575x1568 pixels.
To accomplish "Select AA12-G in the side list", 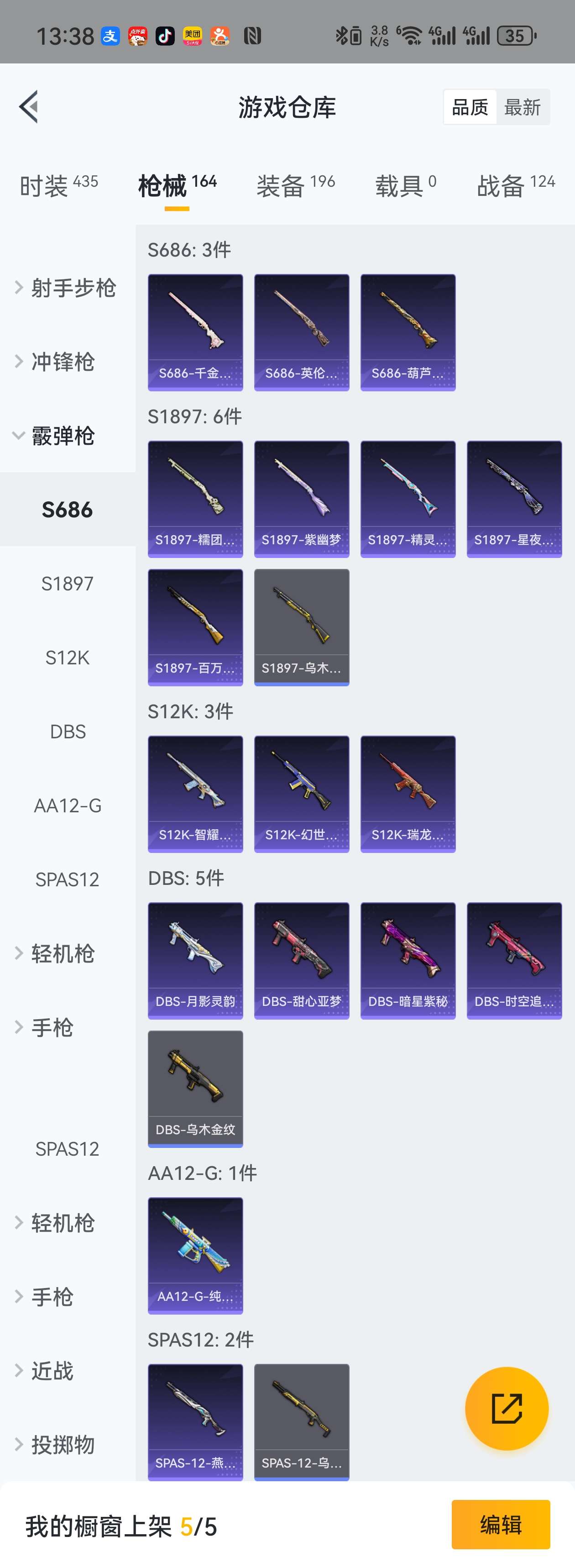I will pos(67,805).
